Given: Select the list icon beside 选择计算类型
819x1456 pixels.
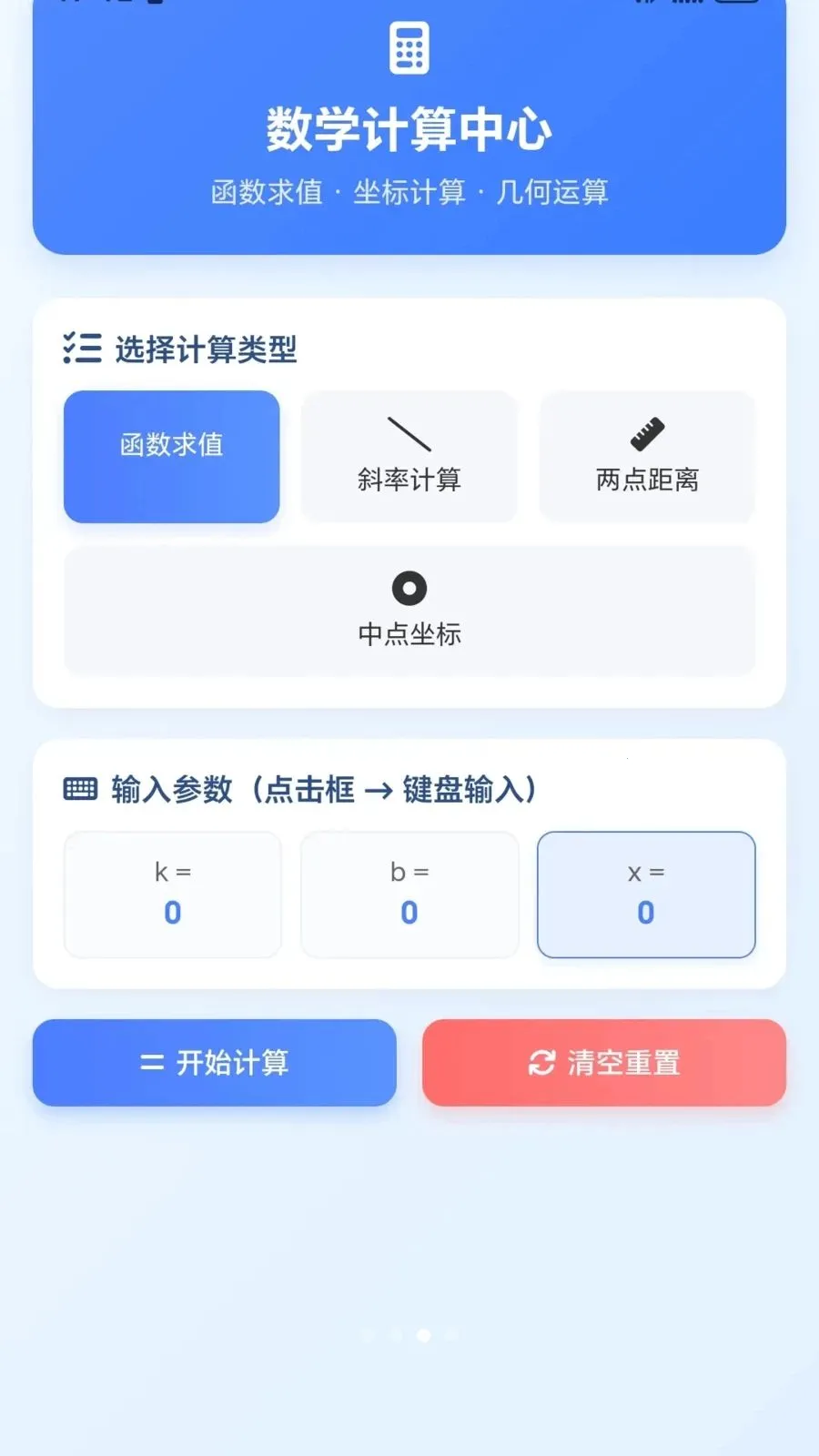Looking at the screenshot, I should [81, 349].
